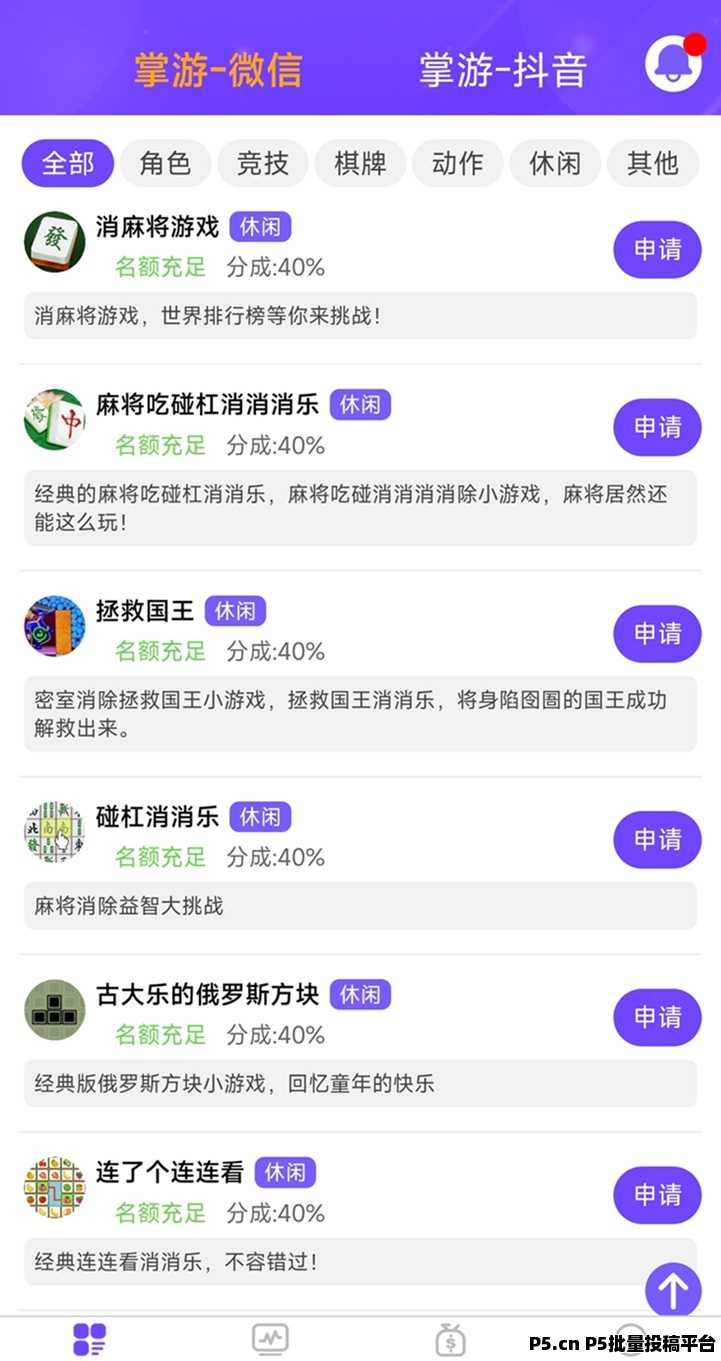721x1361 pixels.
Task: Open the purple grid home tab
Action: [90, 1339]
